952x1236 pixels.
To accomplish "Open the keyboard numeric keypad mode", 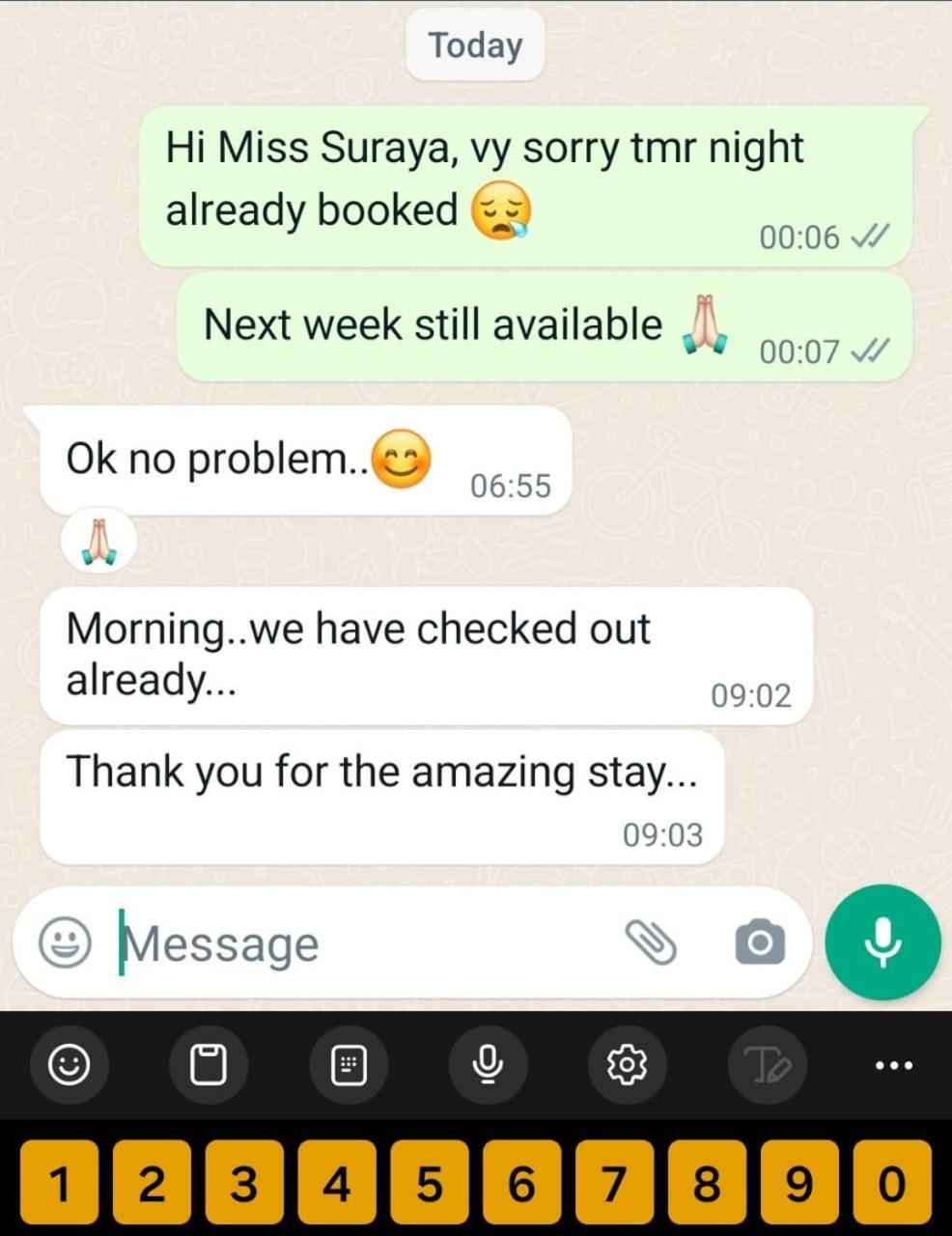I will click(349, 1065).
